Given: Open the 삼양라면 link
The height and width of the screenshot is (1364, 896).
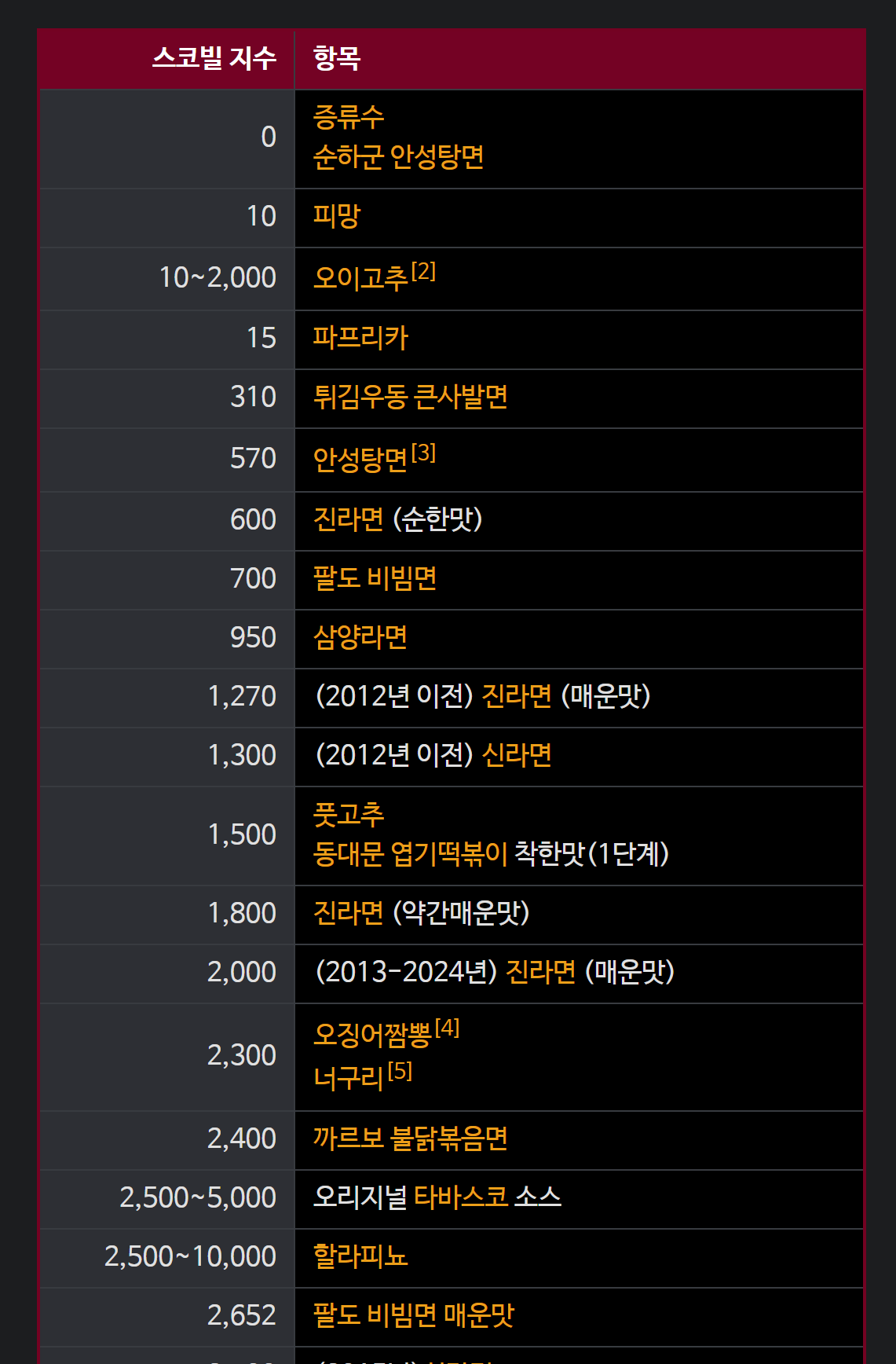Looking at the screenshot, I should [x=360, y=637].
